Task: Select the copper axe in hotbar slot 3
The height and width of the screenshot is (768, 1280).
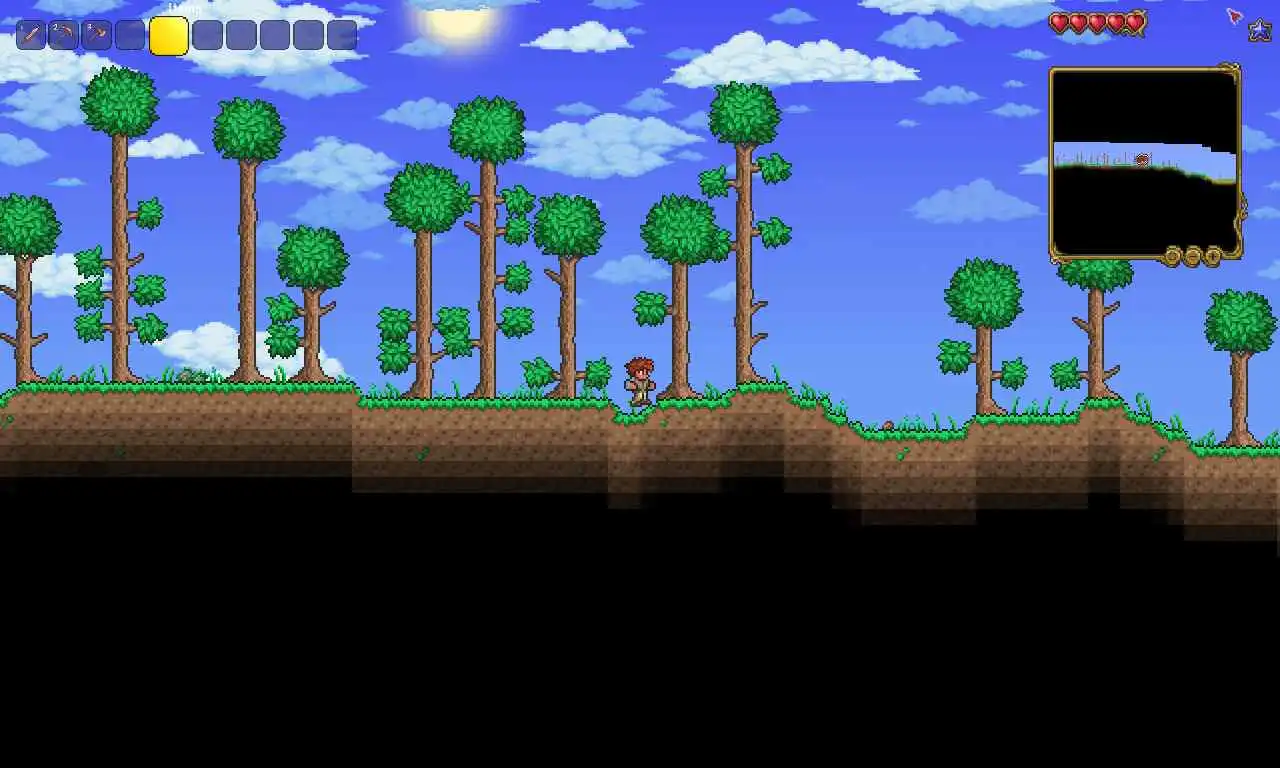Action: click(x=97, y=35)
